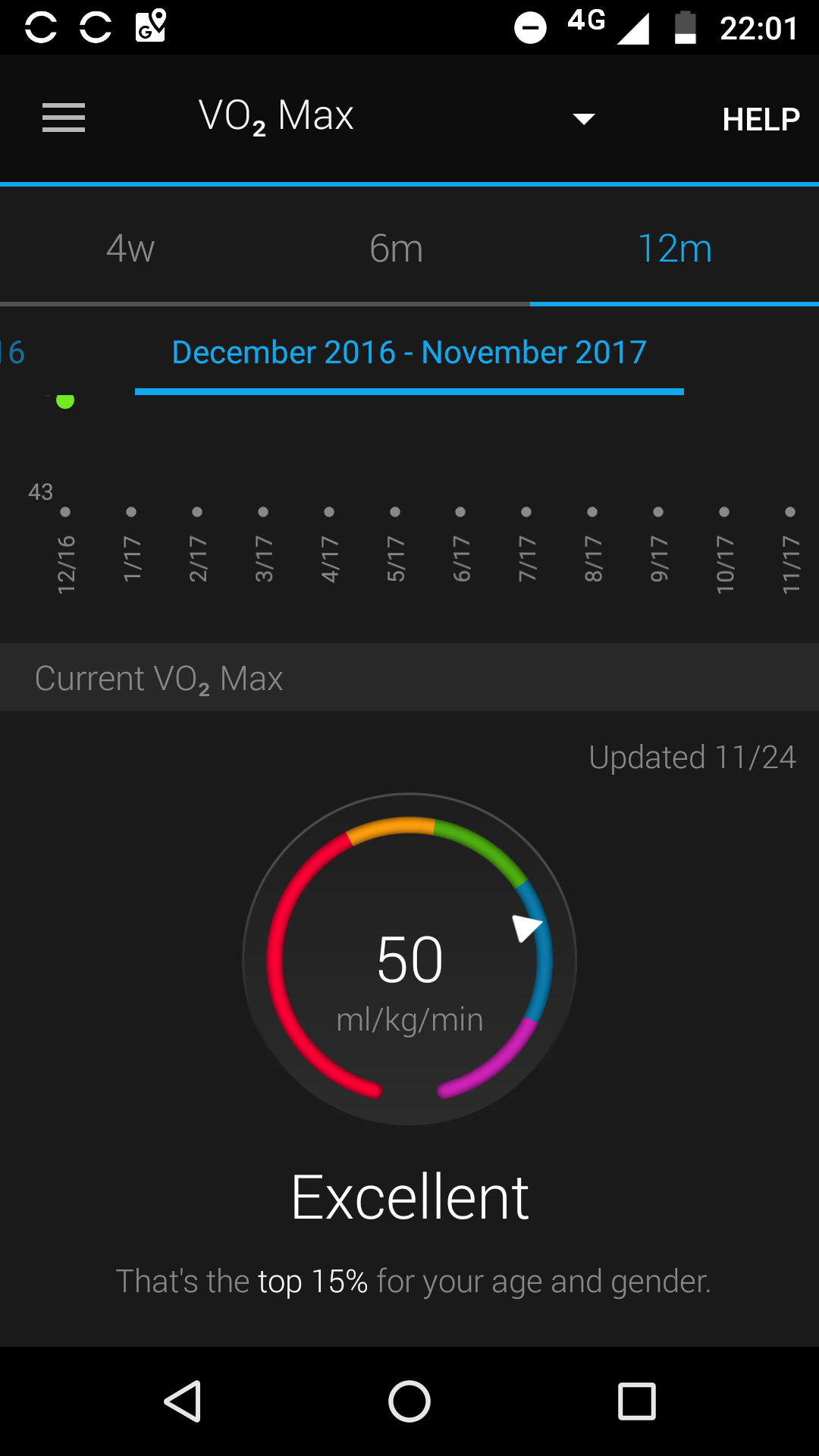Select the 12m tab
This screenshot has height=1456, width=819.
pos(675,249)
